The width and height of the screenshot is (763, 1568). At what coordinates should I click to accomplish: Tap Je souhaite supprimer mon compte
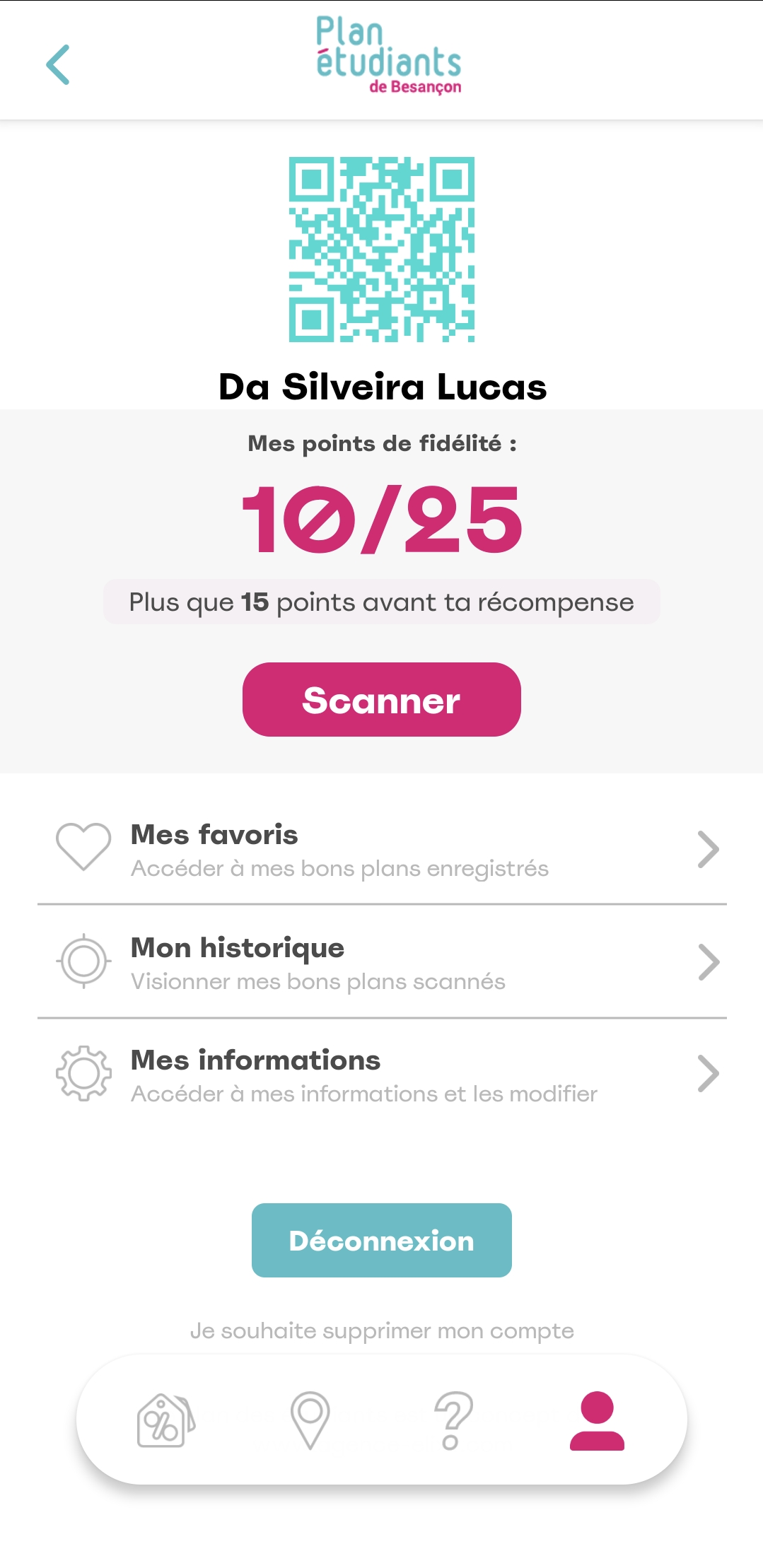click(382, 1331)
